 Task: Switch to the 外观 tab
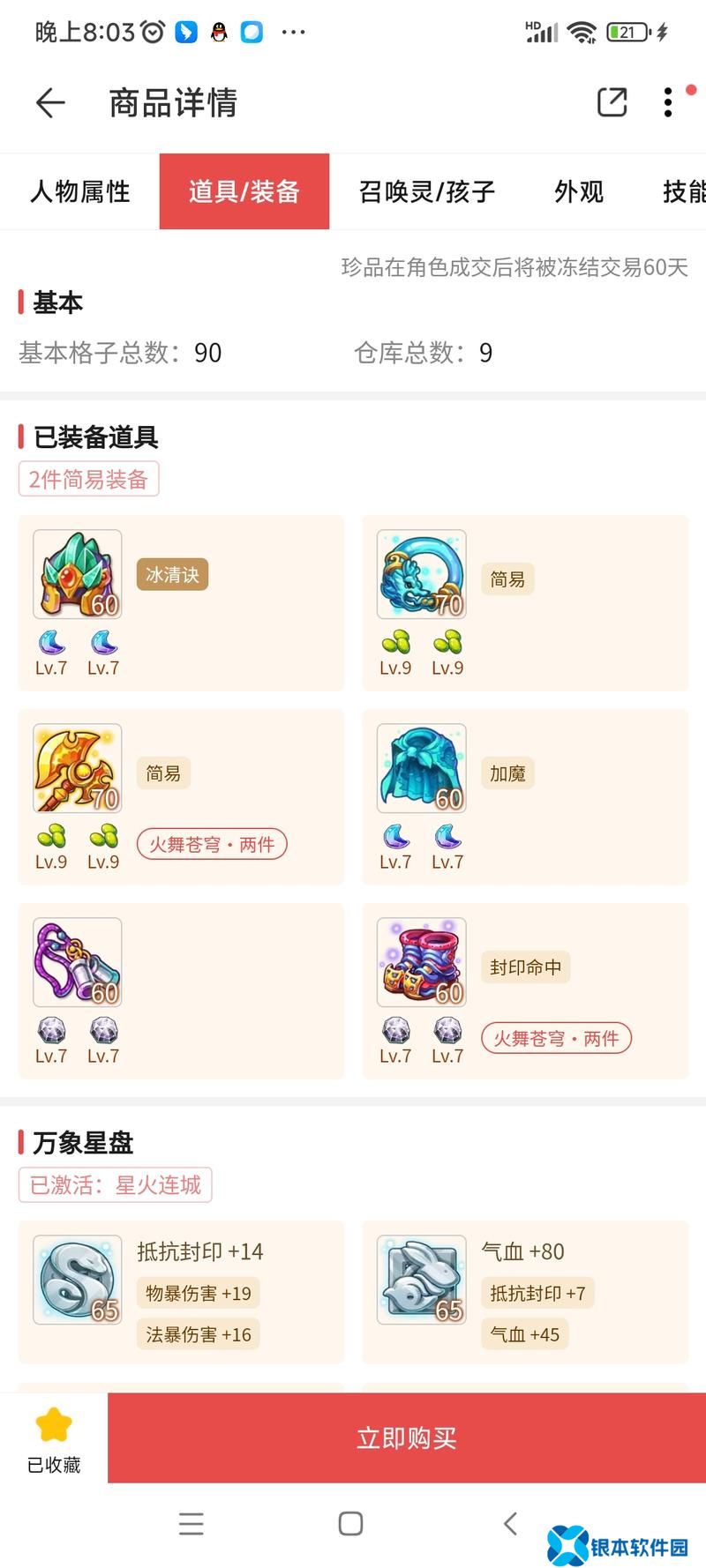click(x=579, y=191)
